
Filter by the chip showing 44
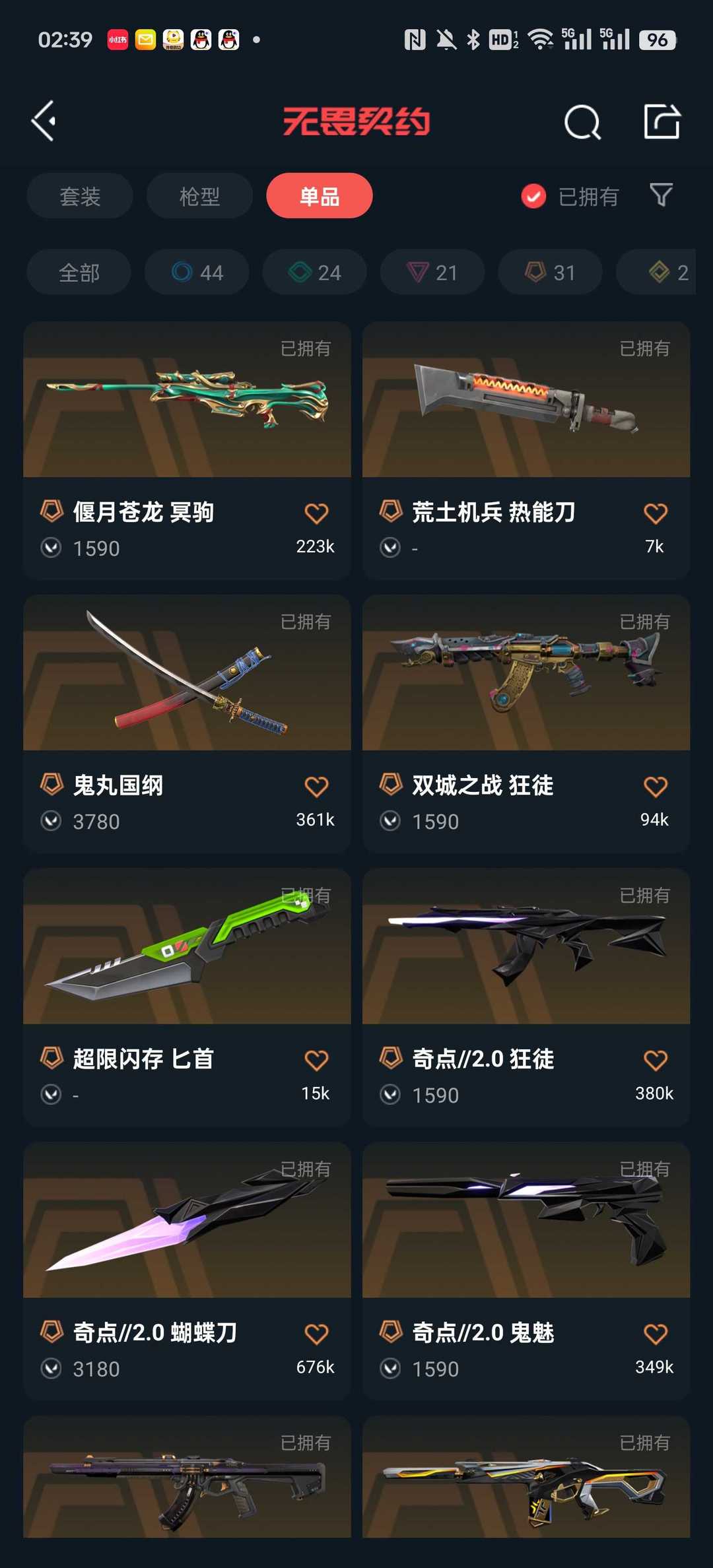click(197, 272)
